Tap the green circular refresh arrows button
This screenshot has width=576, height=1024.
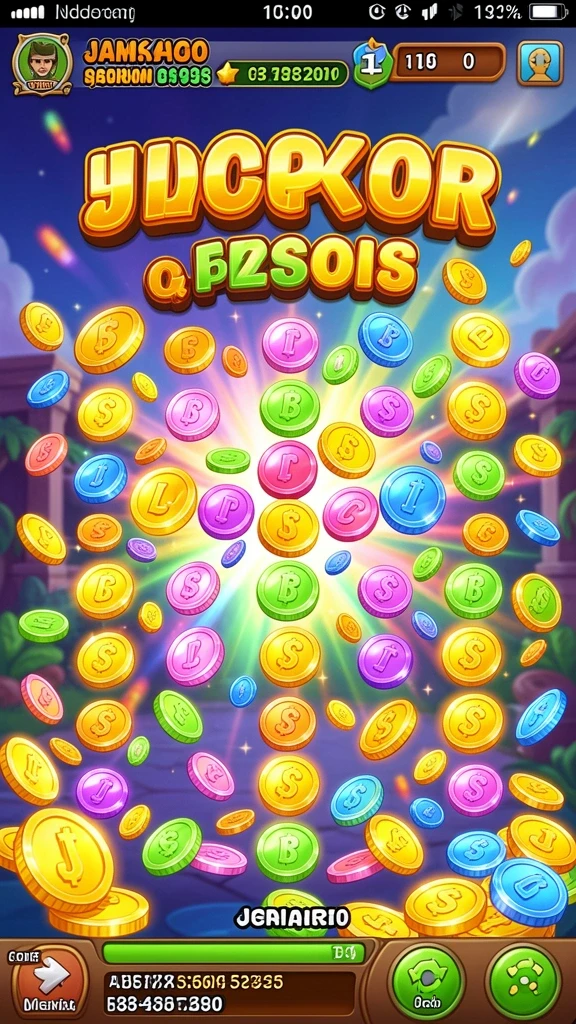click(x=426, y=981)
